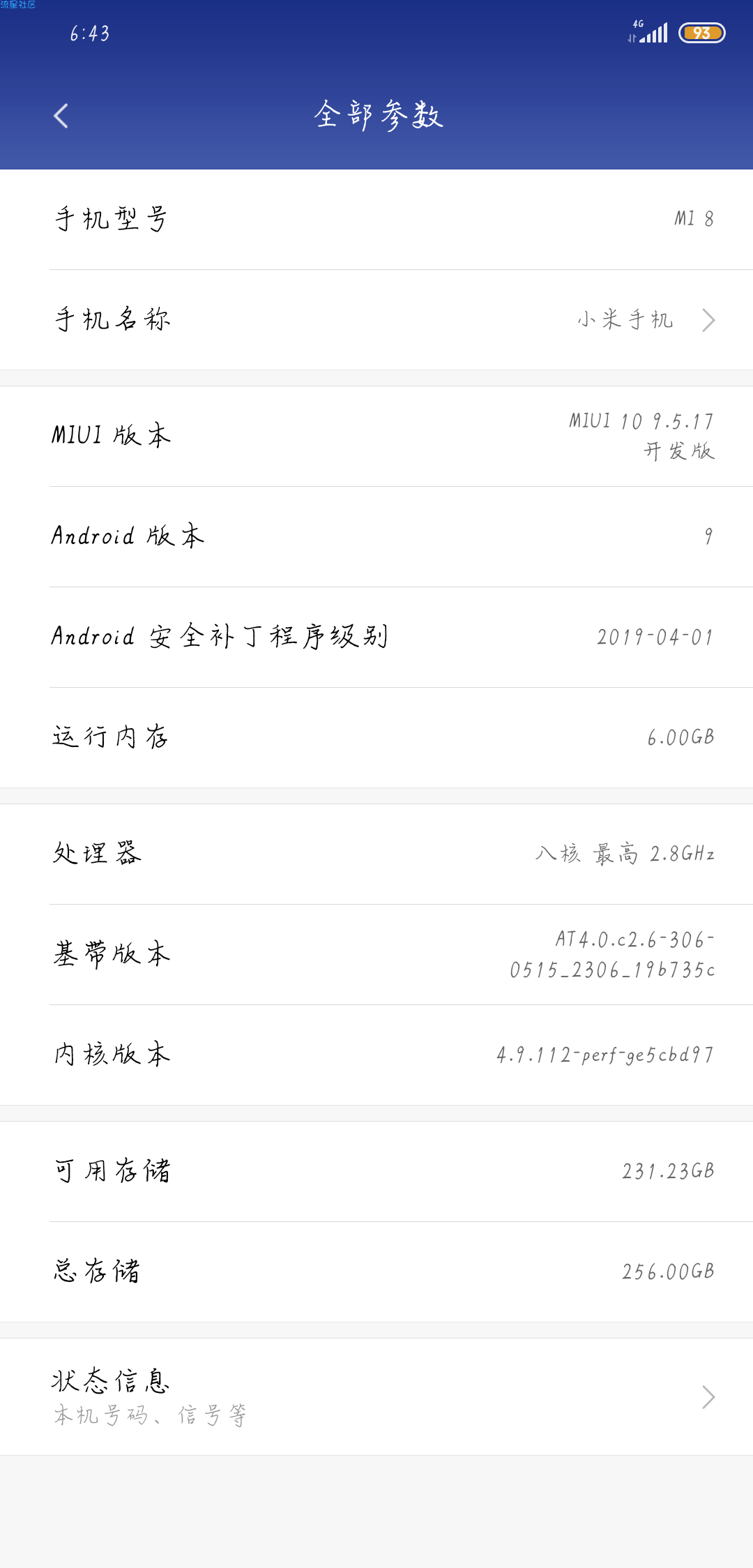This screenshot has width=753, height=1568.
Task: Tap the MIUI 版本 row
Action: click(376, 437)
